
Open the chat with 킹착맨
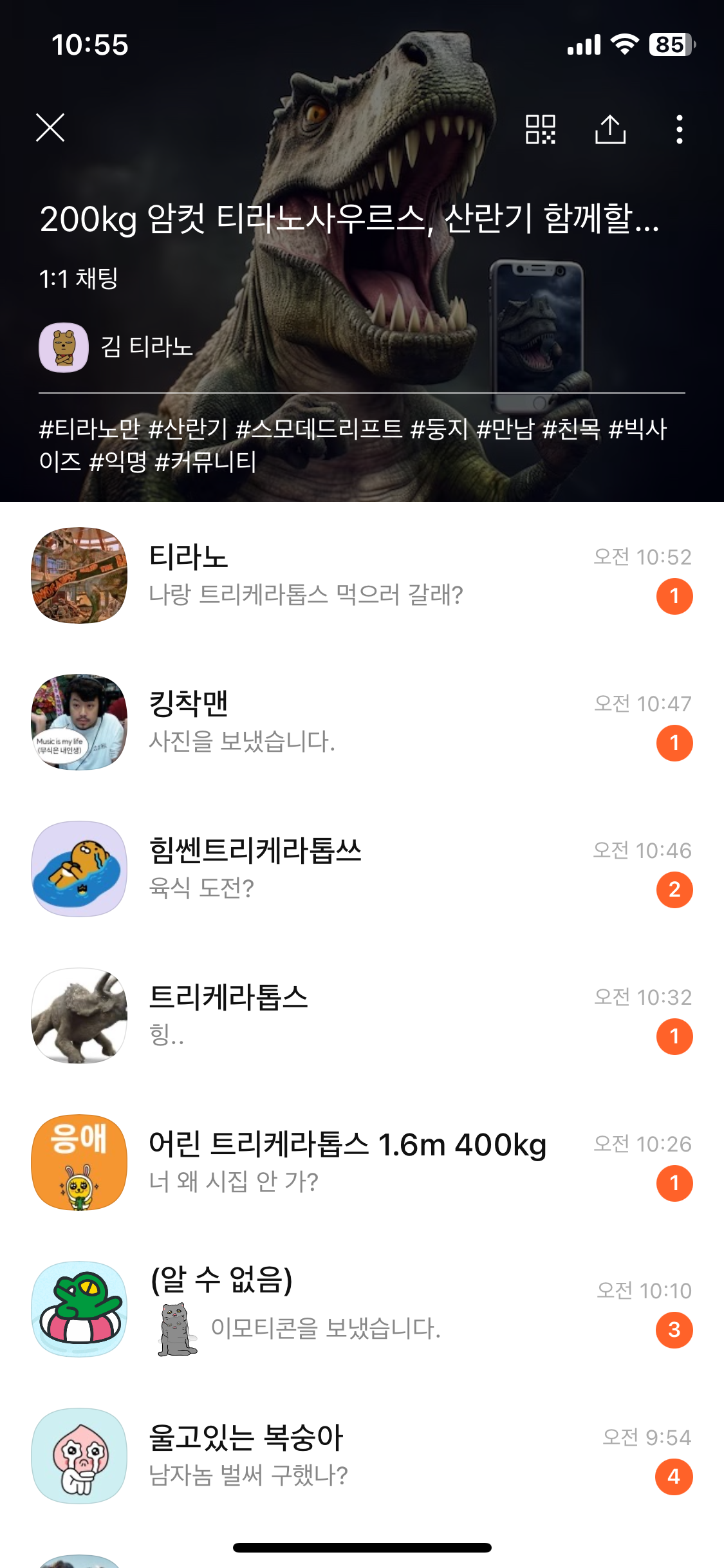pyautogui.click(x=360, y=722)
